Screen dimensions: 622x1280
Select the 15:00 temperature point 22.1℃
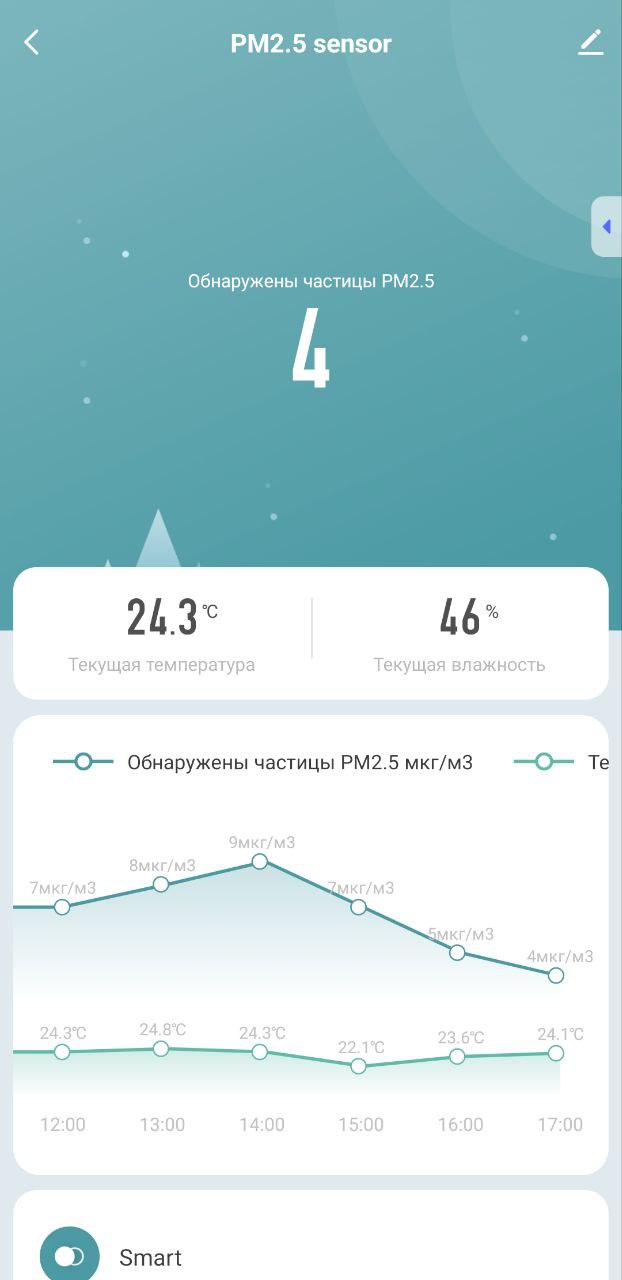point(359,1066)
